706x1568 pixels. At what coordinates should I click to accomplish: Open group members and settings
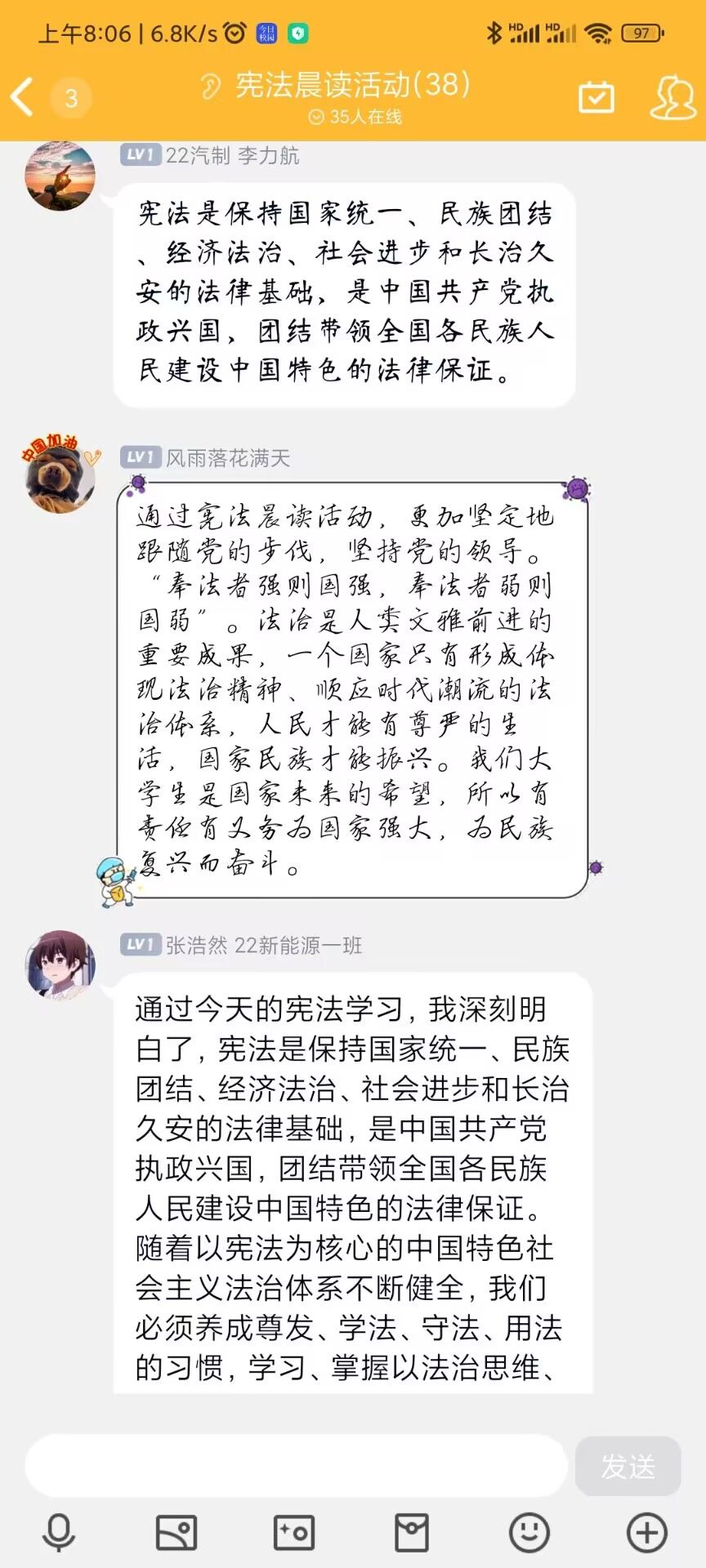coord(672,97)
